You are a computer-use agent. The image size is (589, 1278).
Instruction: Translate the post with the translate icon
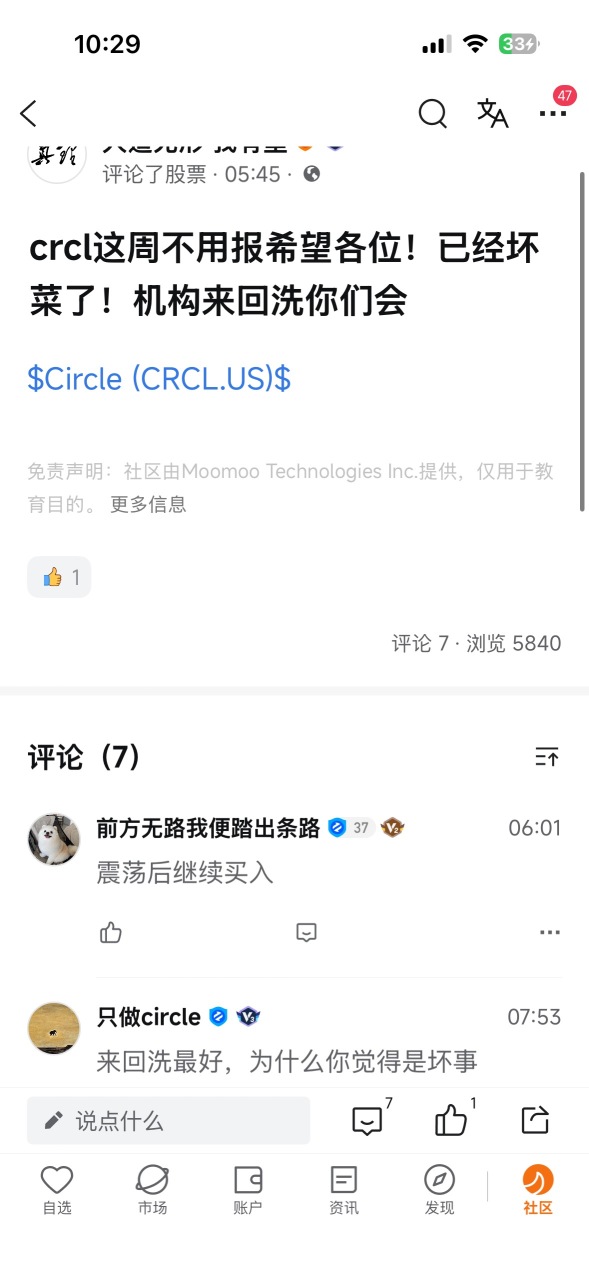[x=493, y=114]
